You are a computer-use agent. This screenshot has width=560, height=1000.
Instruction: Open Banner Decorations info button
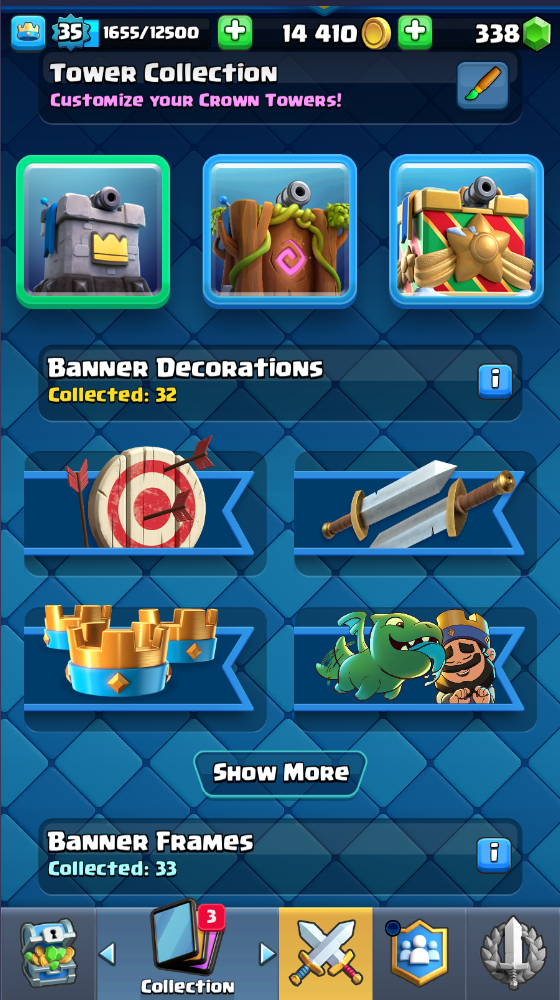point(495,381)
